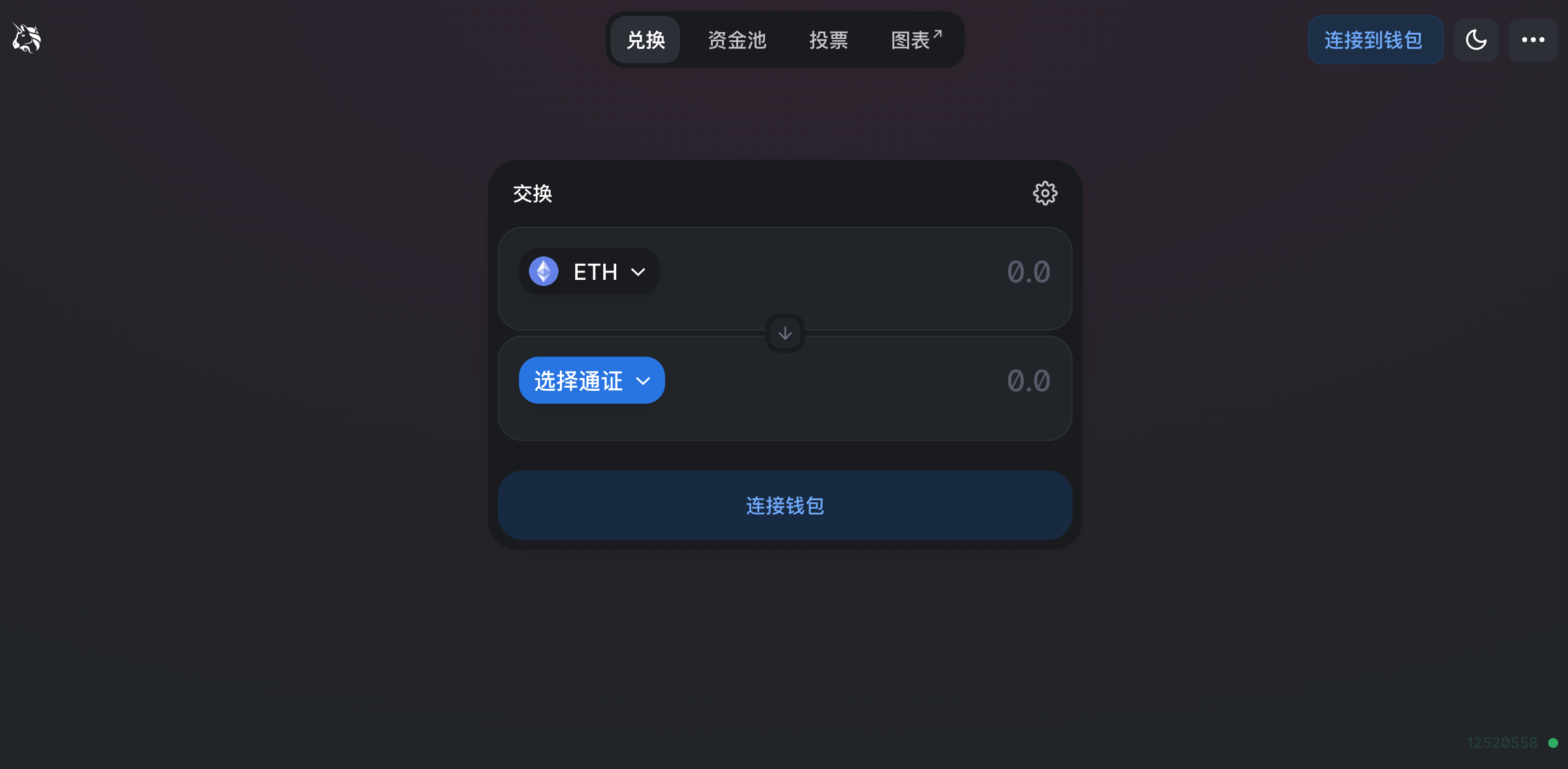The image size is (1568, 769).
Task: Tap the large 连接钱包 button
Action: pyautogui.click(x=785, y=505)
